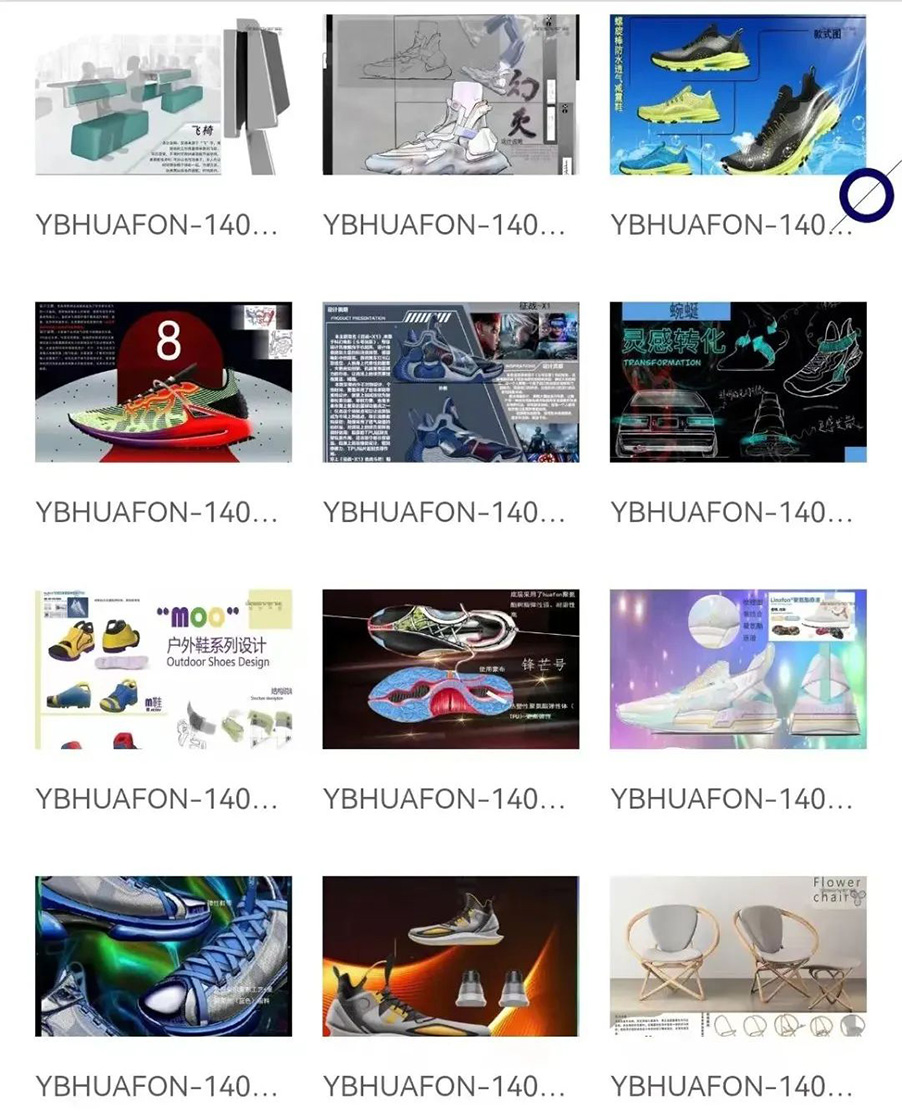Open the blue laces close-up image
Viewport: 902px width, 1116px height.
click(x=163, y=956)
